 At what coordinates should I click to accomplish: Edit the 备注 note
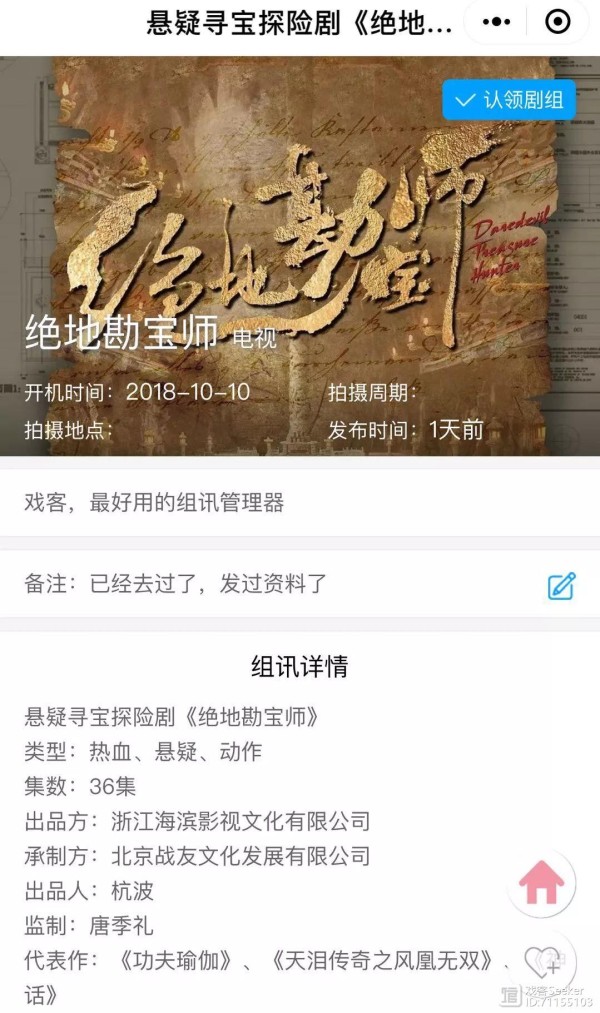coord(562,585)
